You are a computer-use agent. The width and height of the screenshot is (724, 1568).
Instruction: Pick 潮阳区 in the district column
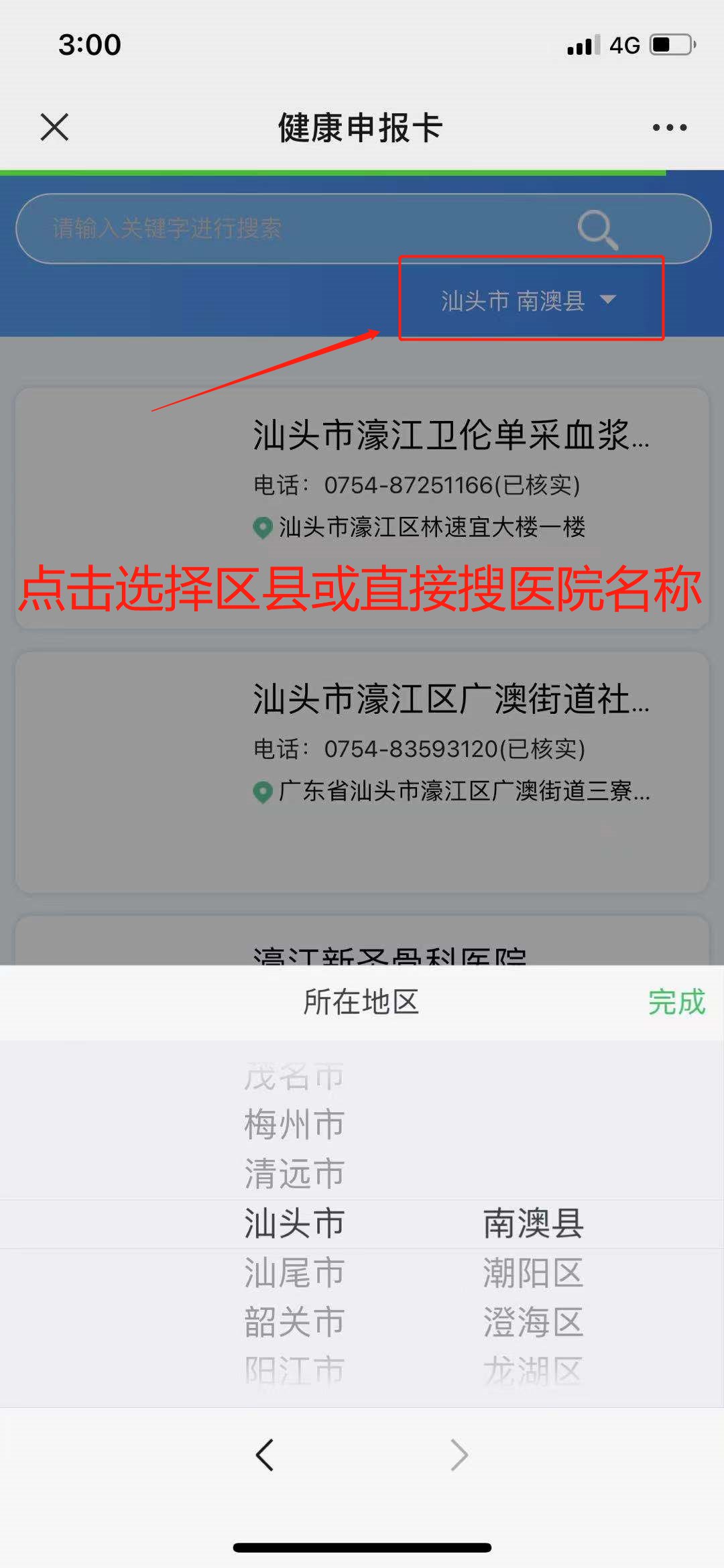(533, 1273)
